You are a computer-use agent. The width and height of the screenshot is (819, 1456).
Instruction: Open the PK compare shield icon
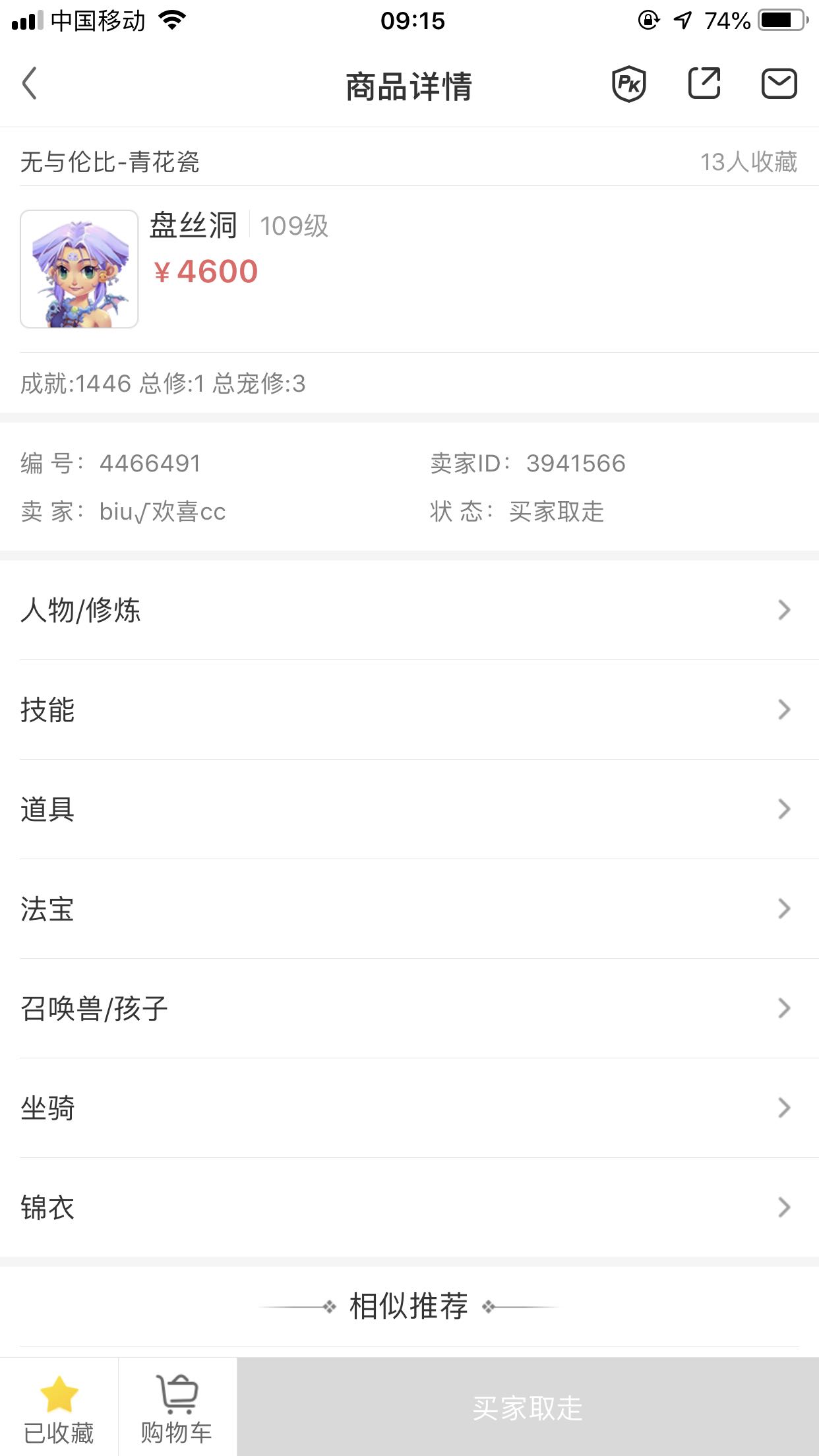[x=629, y=84]
